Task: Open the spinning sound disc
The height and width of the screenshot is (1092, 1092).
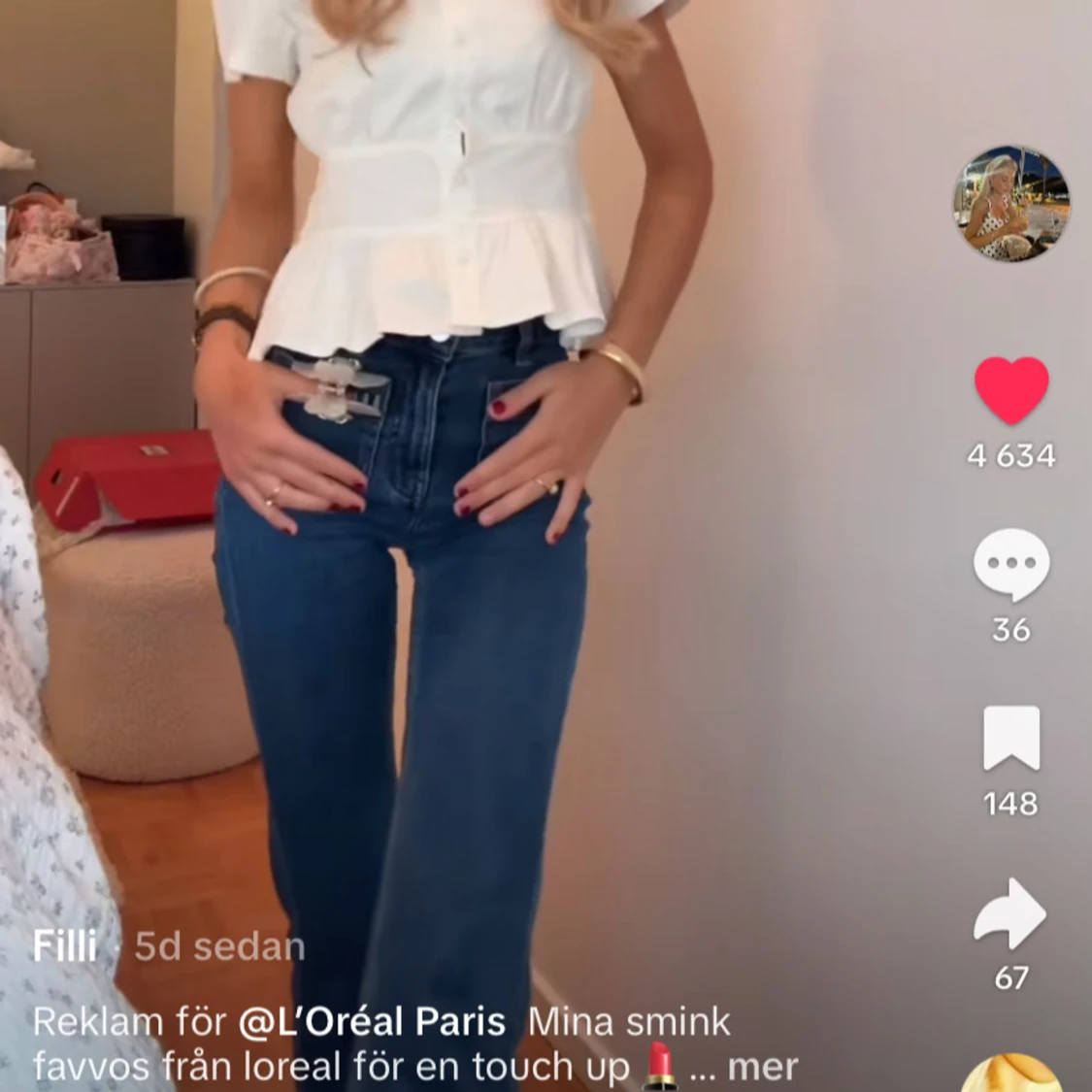Action: pos(1011,1075)
